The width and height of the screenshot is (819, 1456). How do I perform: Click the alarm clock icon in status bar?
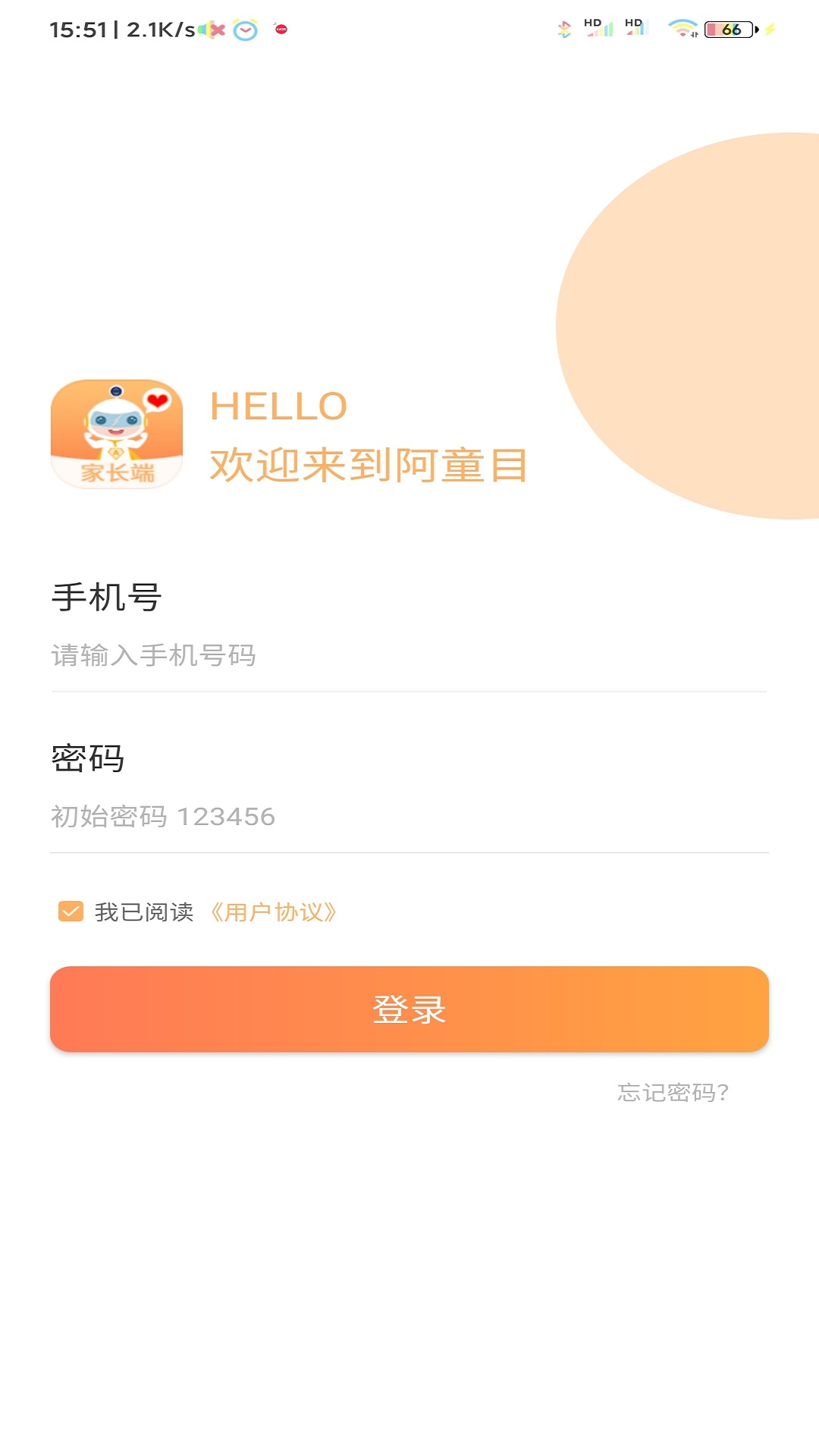pos(245,29)
